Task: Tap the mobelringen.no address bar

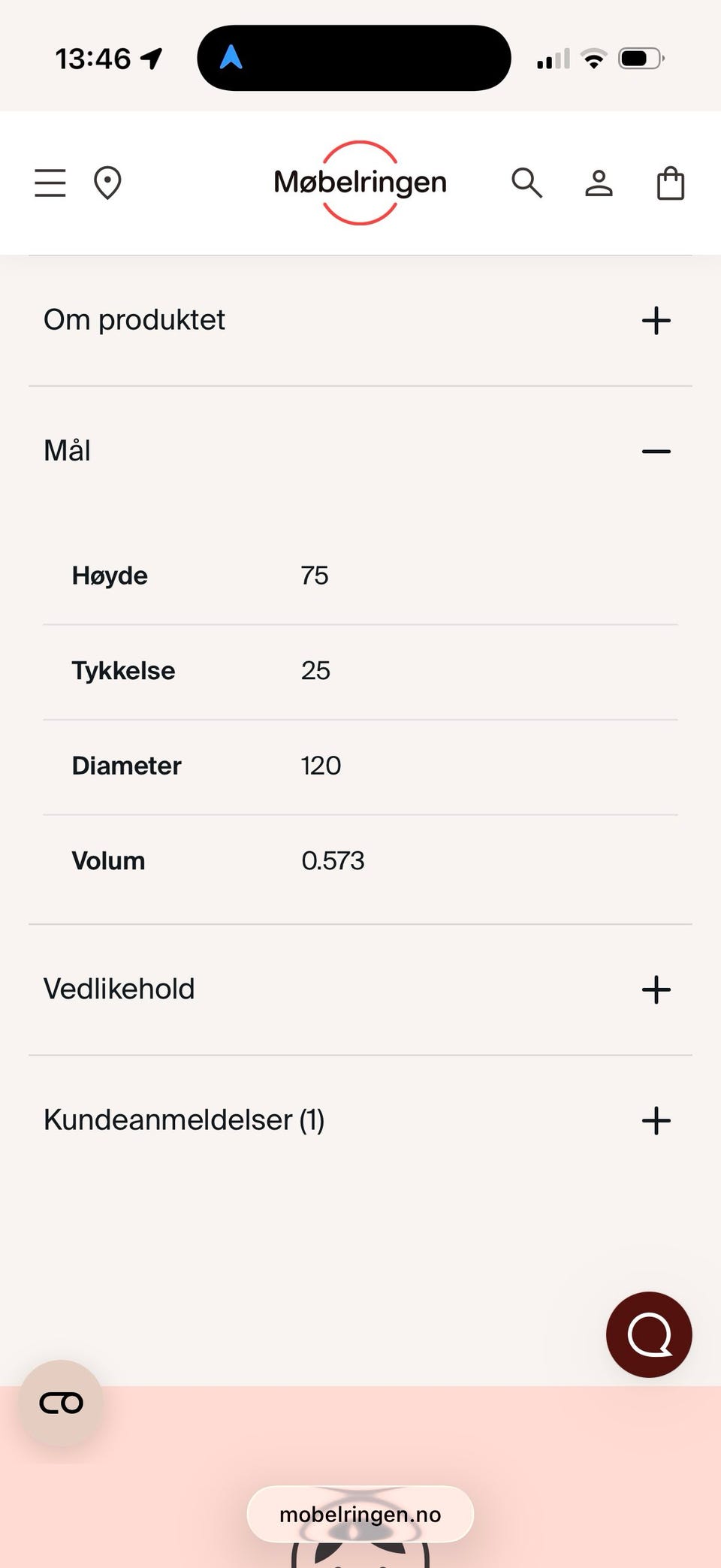Action: tap(360, 1514)
